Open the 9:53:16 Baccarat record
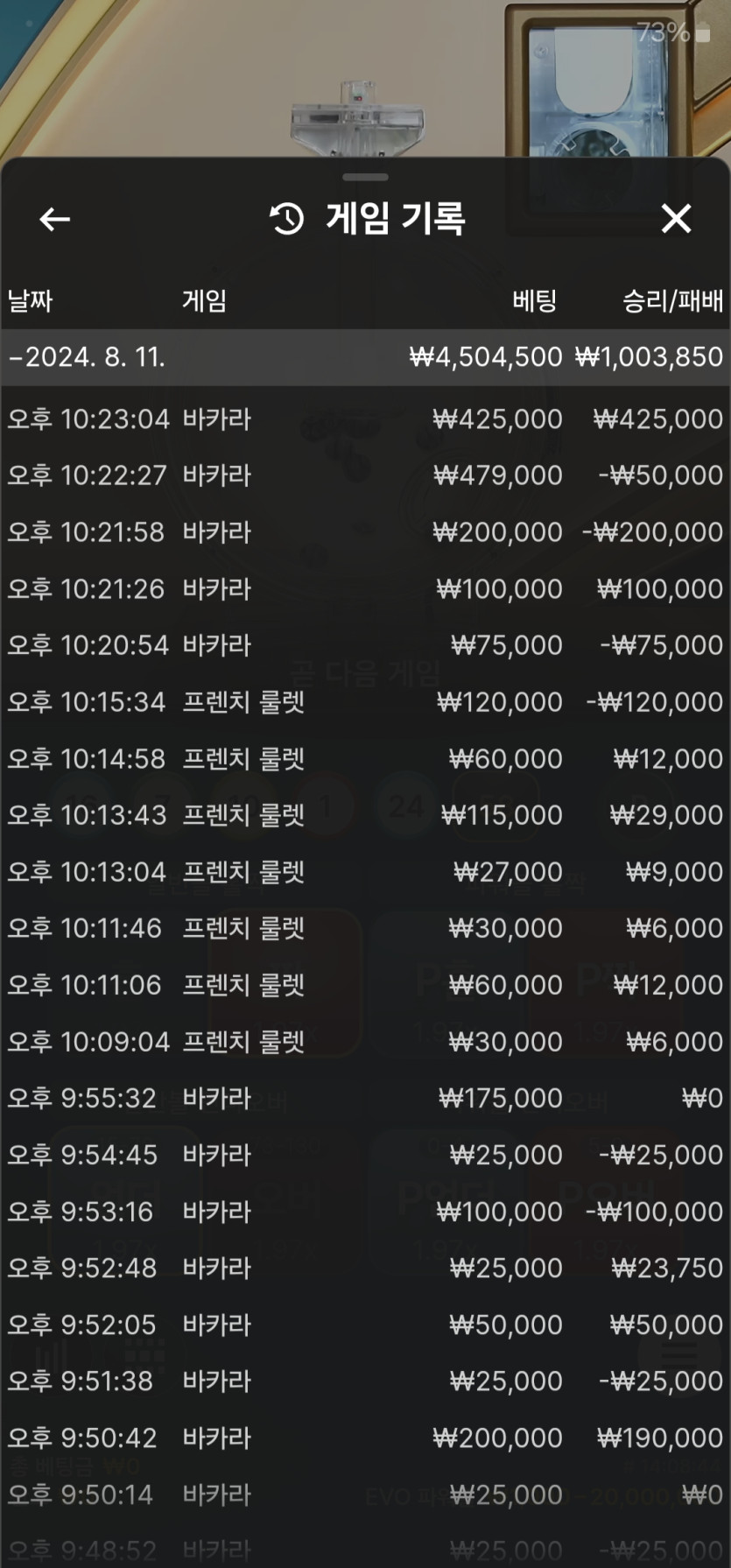This screenshot has height=1568, width=731. tap(365, 1212)
